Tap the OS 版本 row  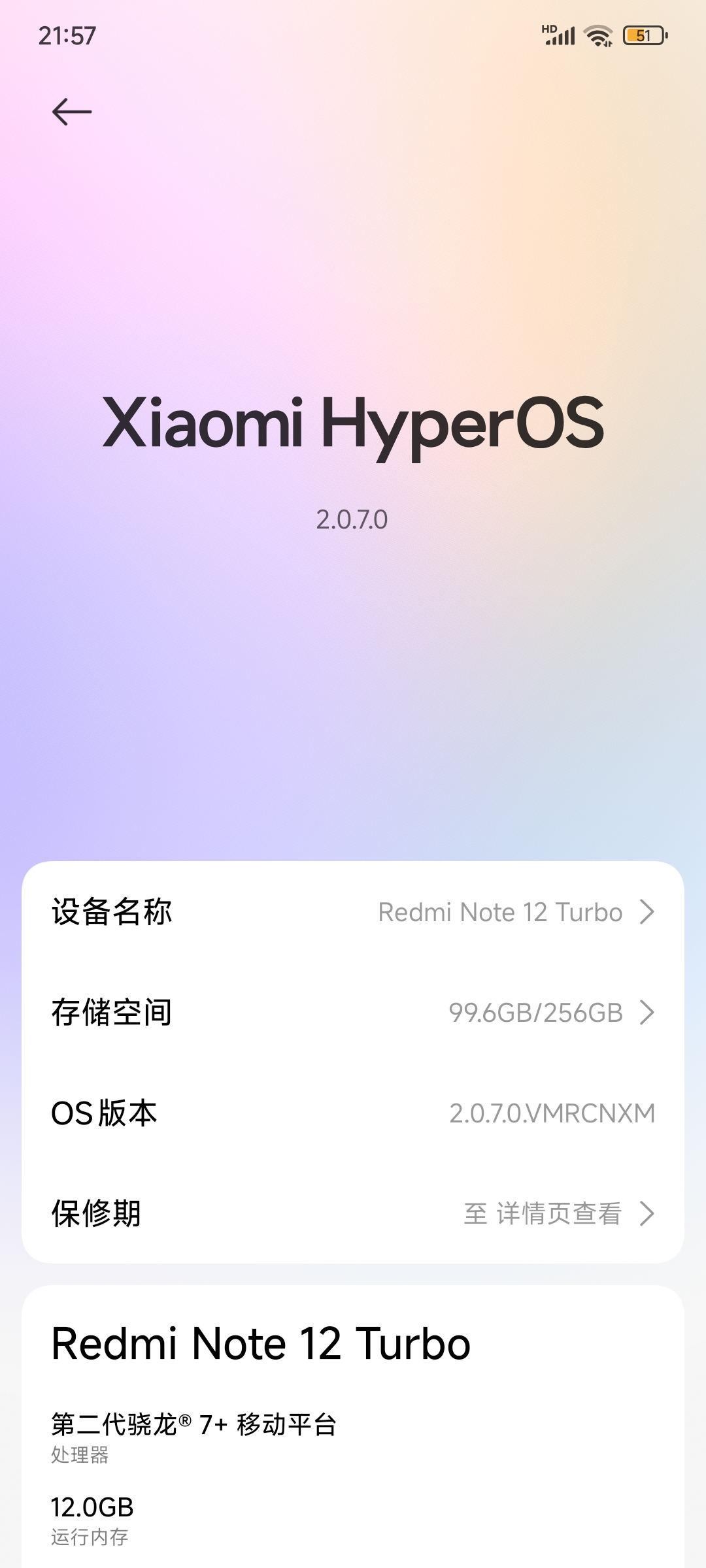pyautogui.click(x=353, y=1113)
